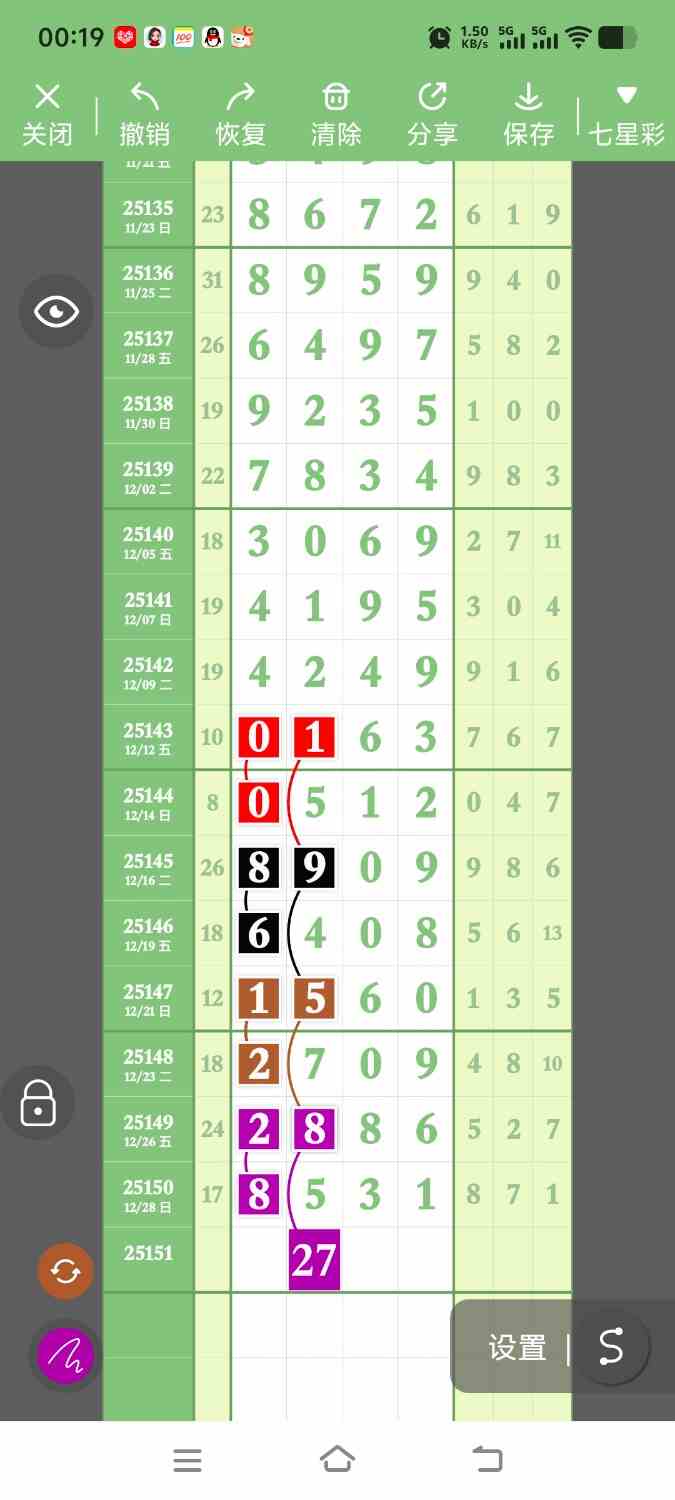Redo the mark using 恢复
The height and width of the screenshot is (1500, 675).
[240, 115]
